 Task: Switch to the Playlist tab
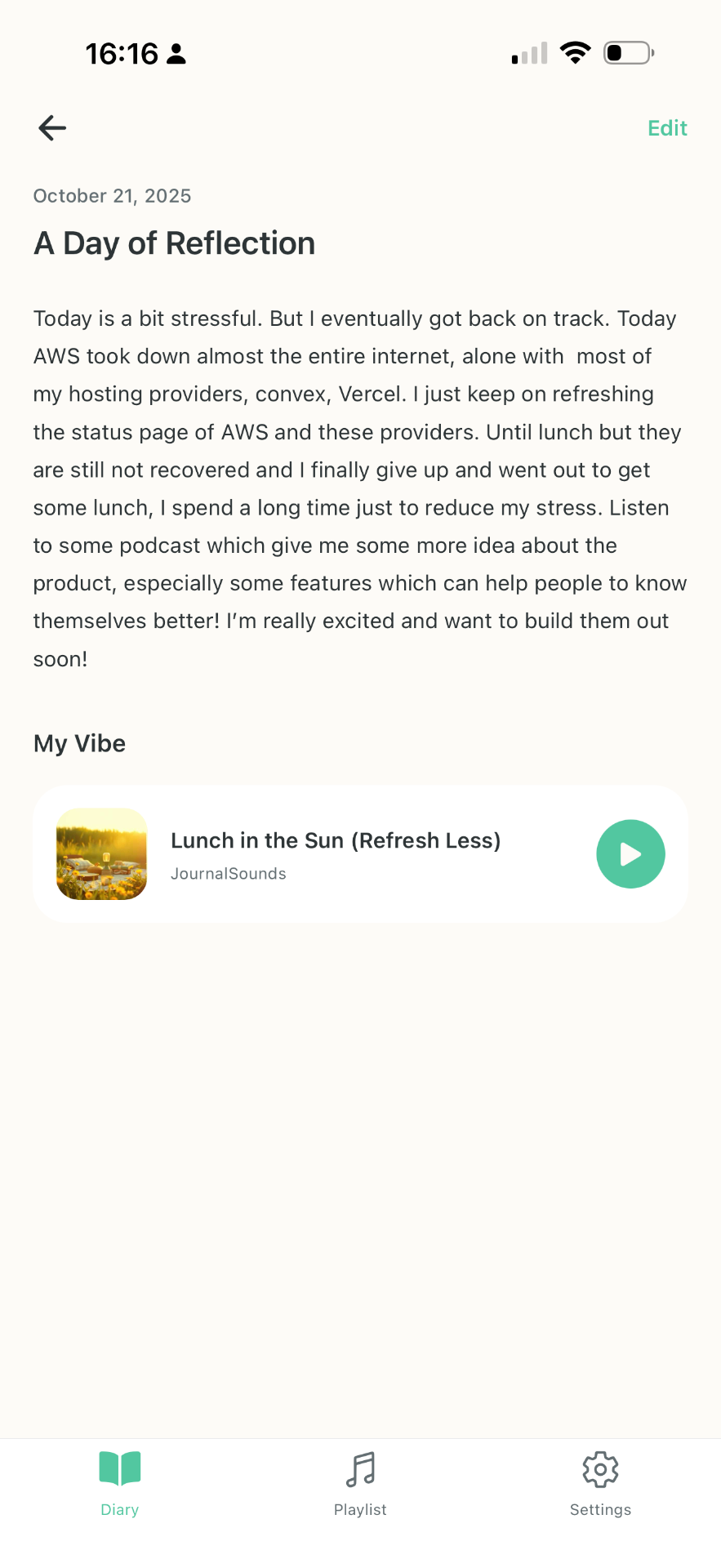[360, 1482]
